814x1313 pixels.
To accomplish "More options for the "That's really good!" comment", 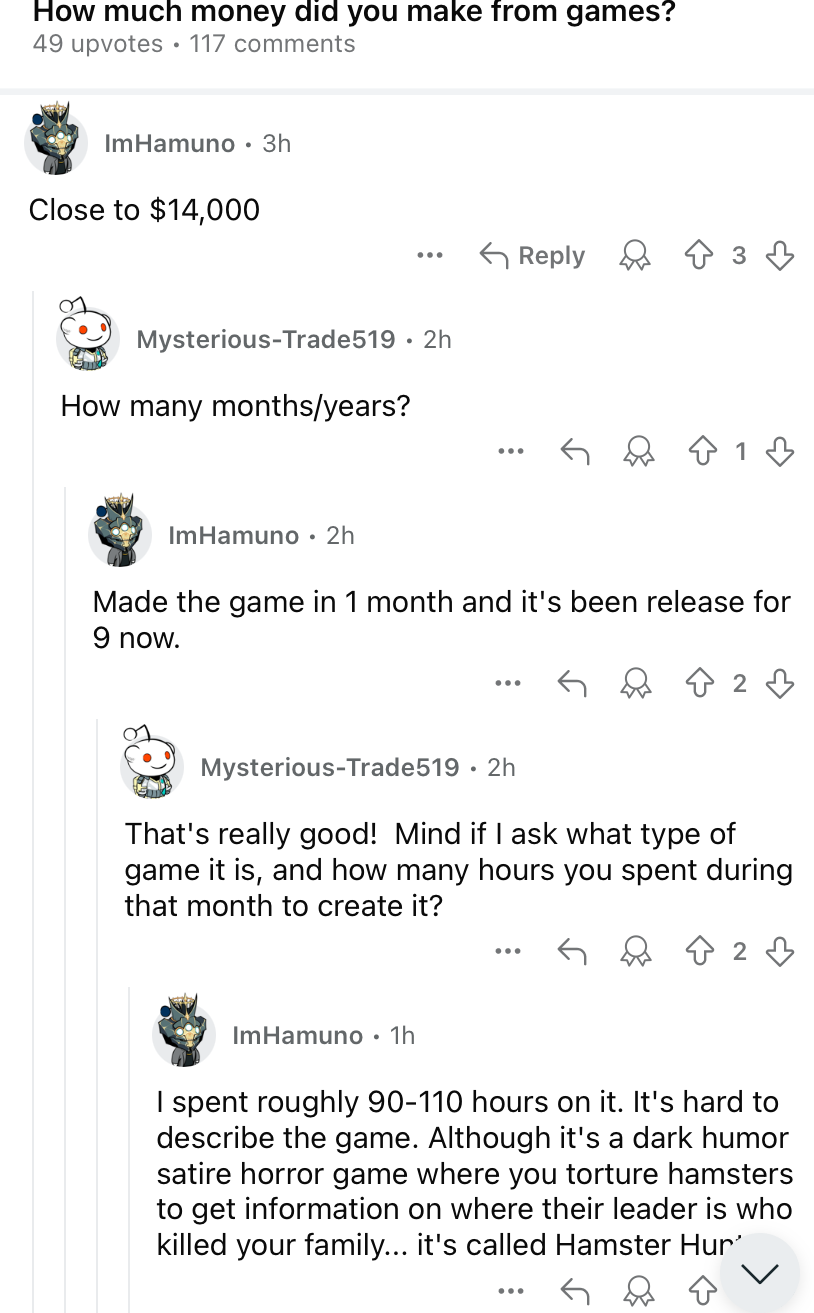I will (508, 951).
